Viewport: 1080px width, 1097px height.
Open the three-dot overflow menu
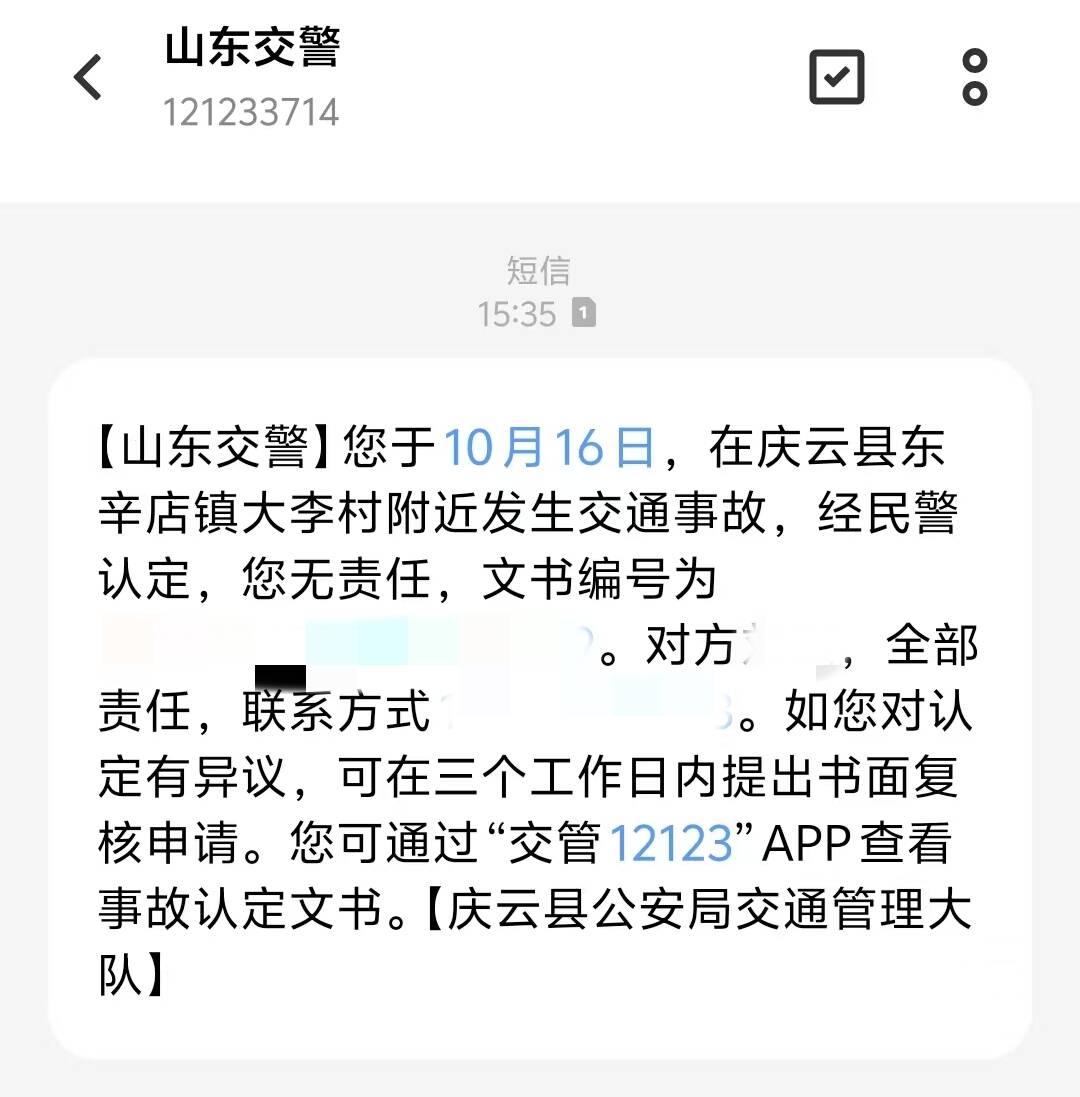point(974,78)
